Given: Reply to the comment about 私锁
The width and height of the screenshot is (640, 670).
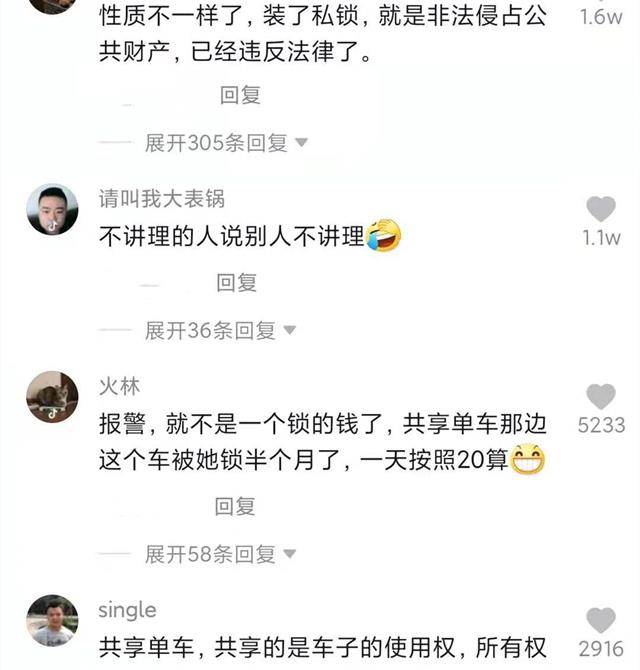Looking at the screenshot, I should pos(240,95).
